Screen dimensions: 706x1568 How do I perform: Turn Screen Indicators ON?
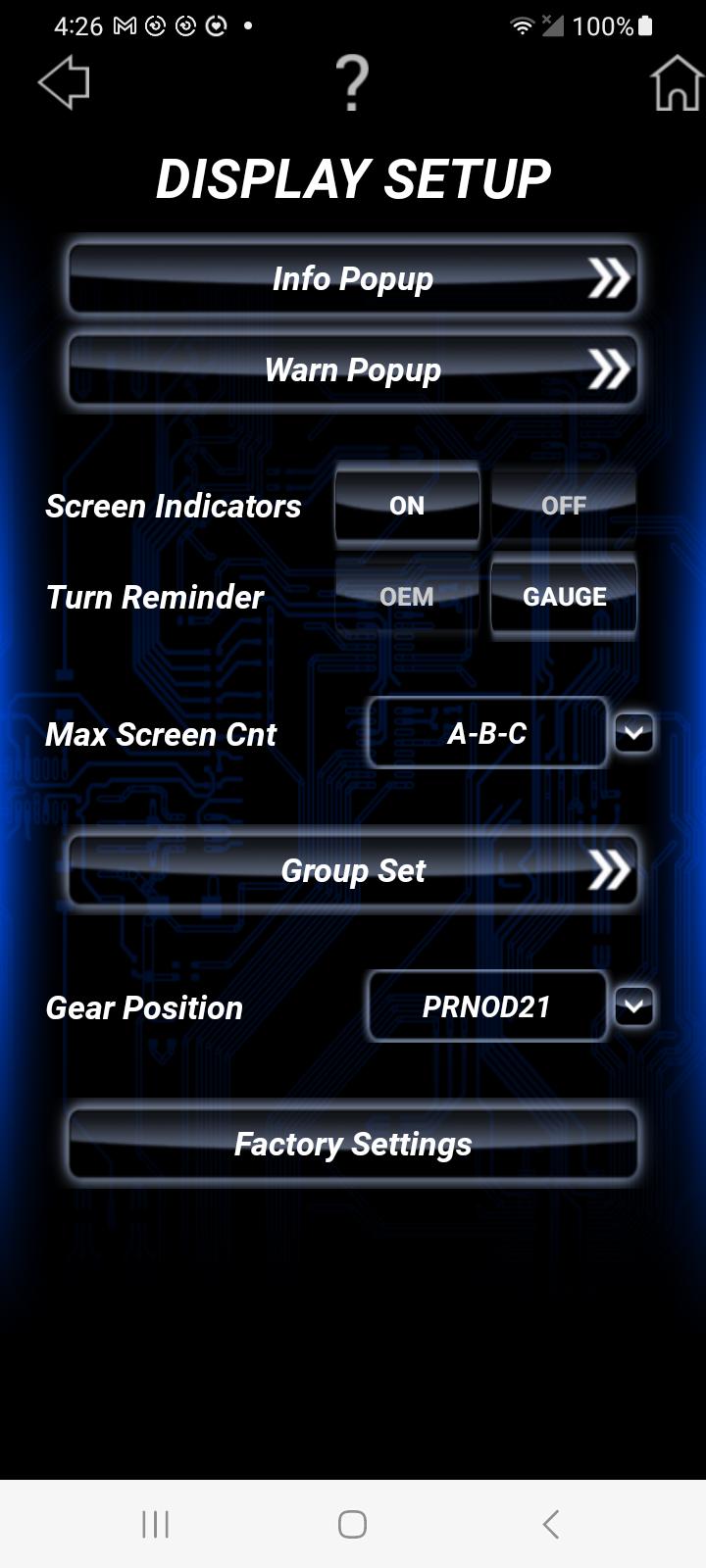coord(407,506)
